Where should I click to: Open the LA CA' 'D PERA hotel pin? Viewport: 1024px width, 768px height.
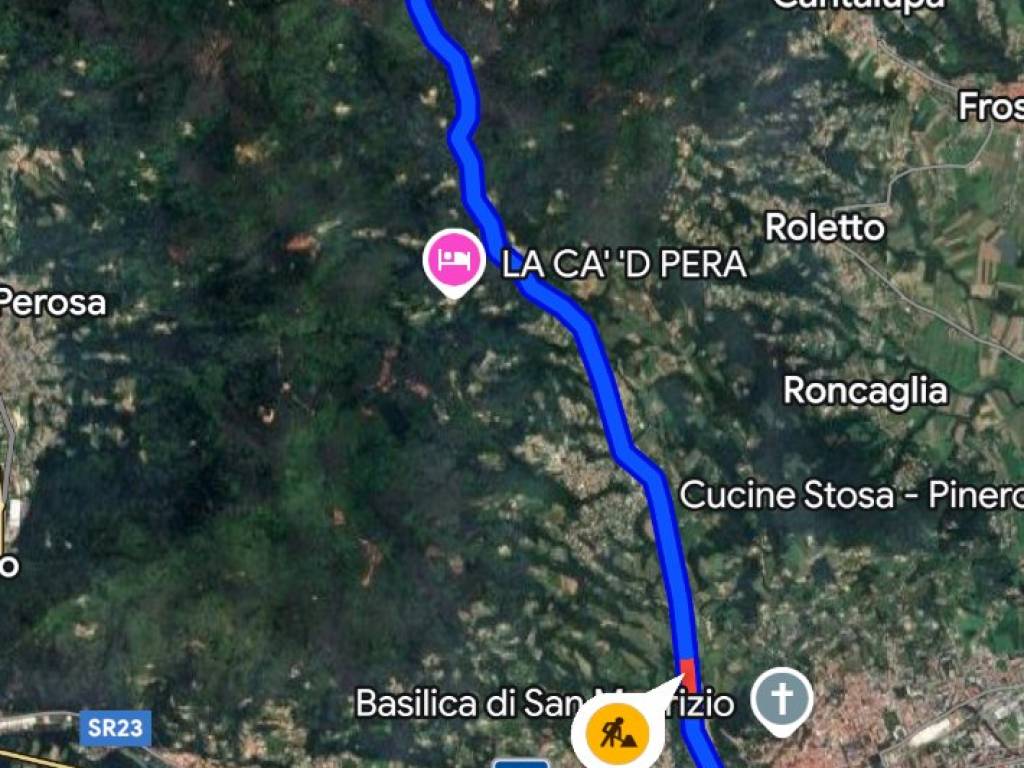pyautogui.click(x=455, y=259)
